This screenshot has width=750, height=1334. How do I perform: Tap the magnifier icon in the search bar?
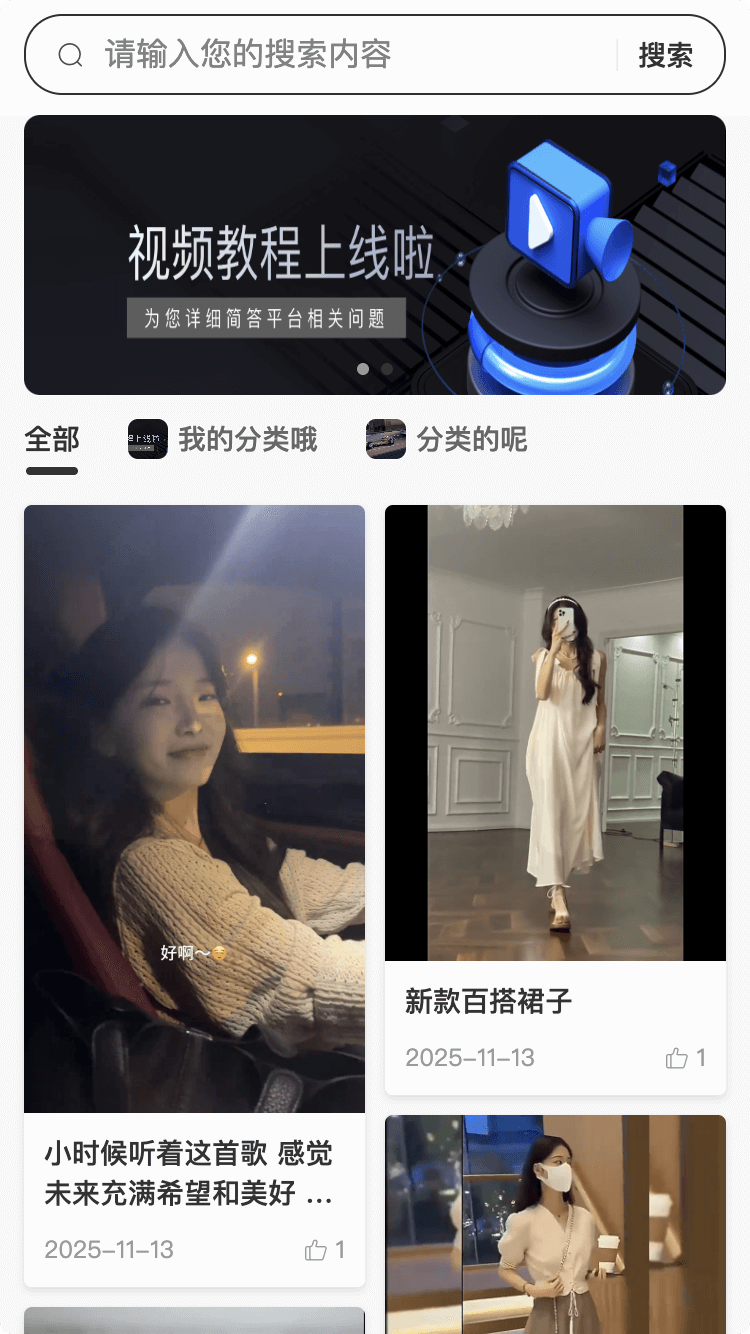click(x=68, y=54)
